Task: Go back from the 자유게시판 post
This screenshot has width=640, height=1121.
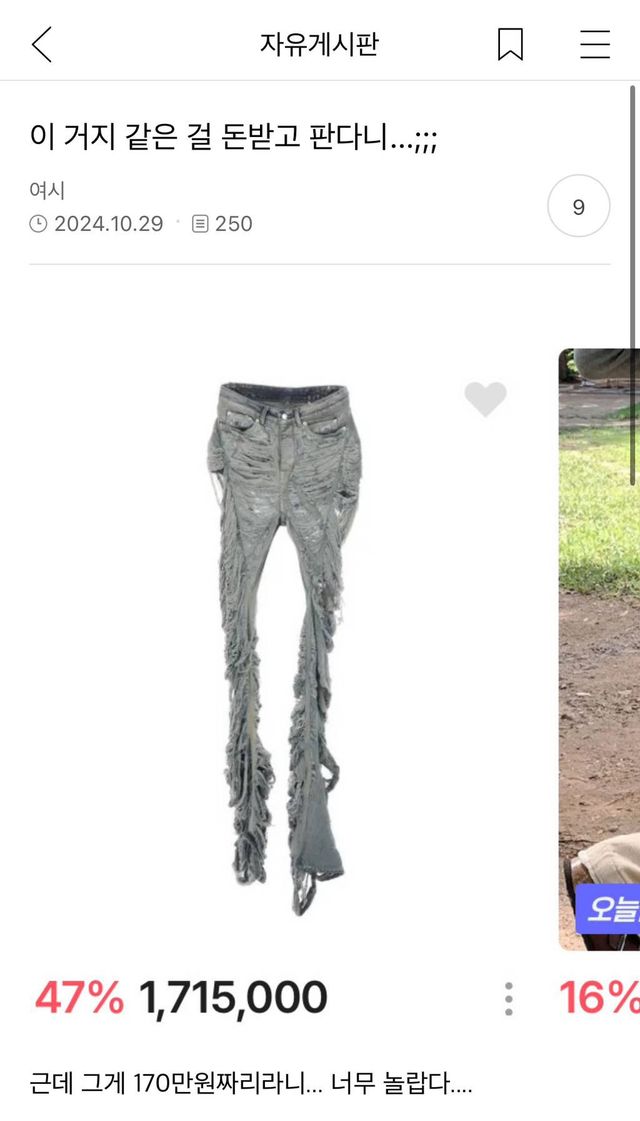Action: [42, 44]
